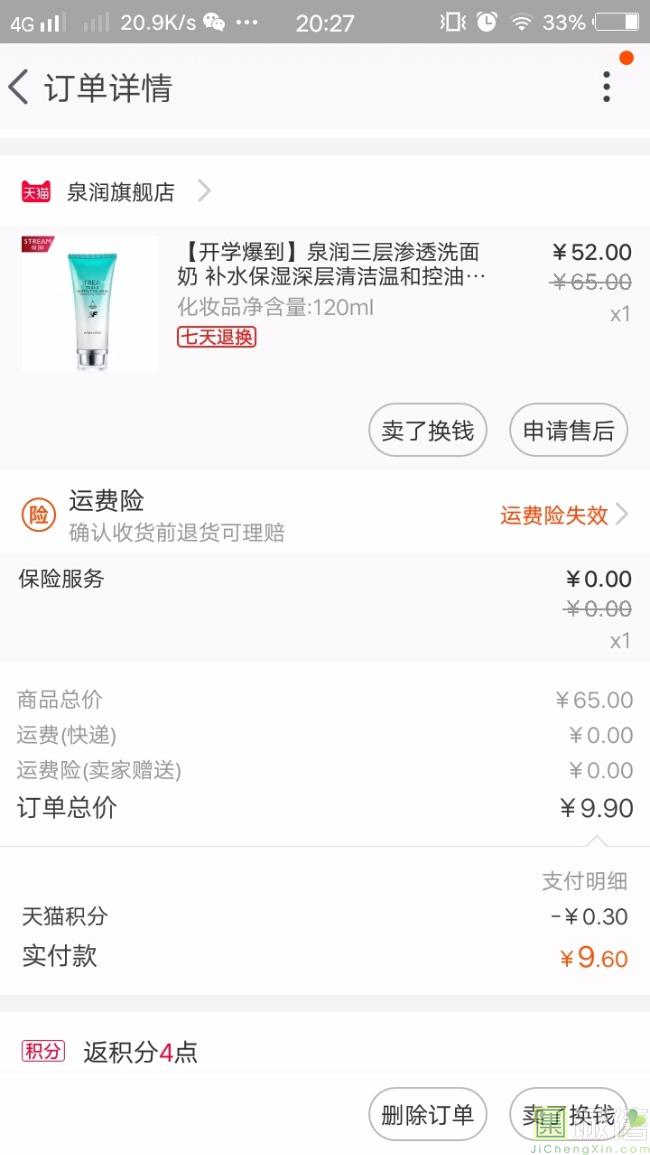Tap 卖了换钱 under the product

pyautogui.click(x=427, y=431)
